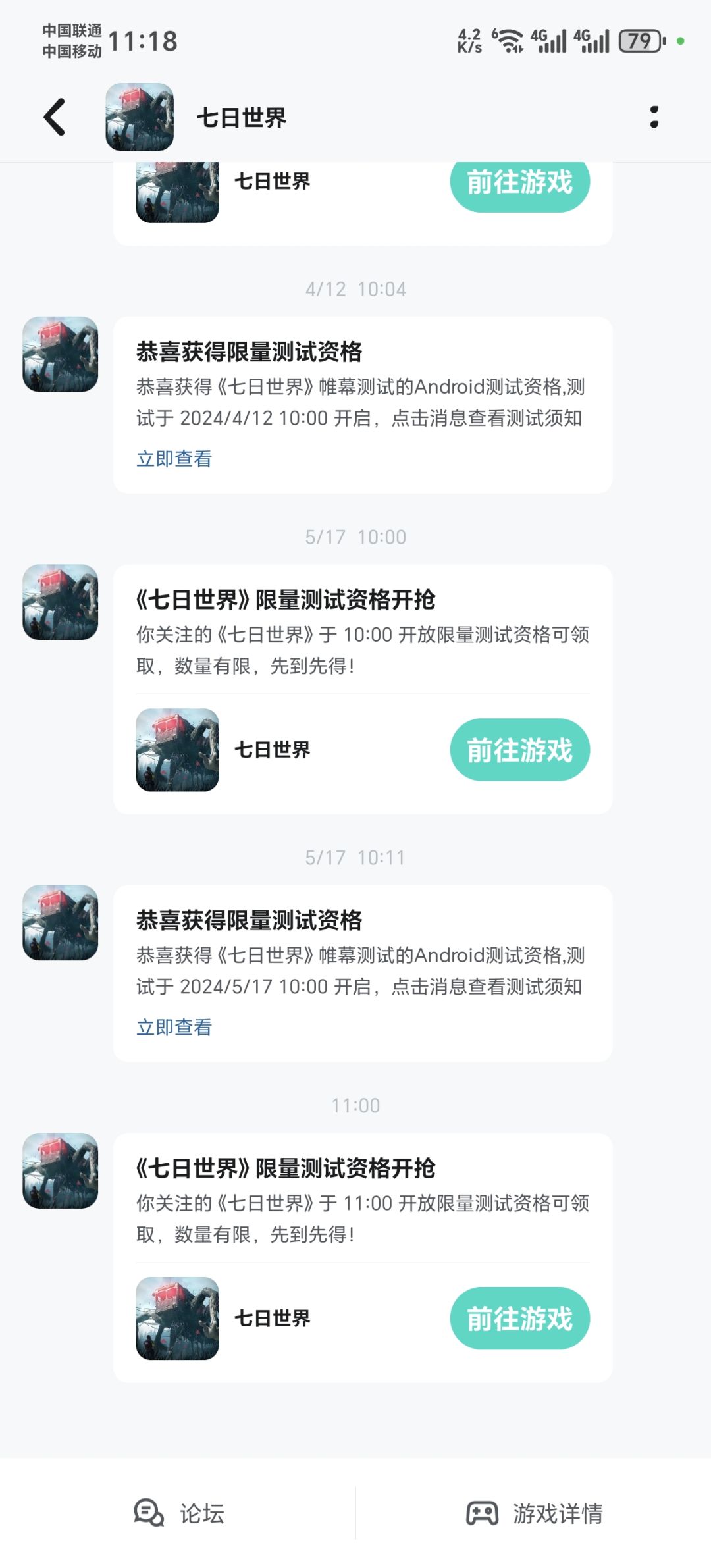Tap 立即查看 in the 4/12 10:04 message
The height and width of the screenshot is (1568, 711).
coord(174,459)
